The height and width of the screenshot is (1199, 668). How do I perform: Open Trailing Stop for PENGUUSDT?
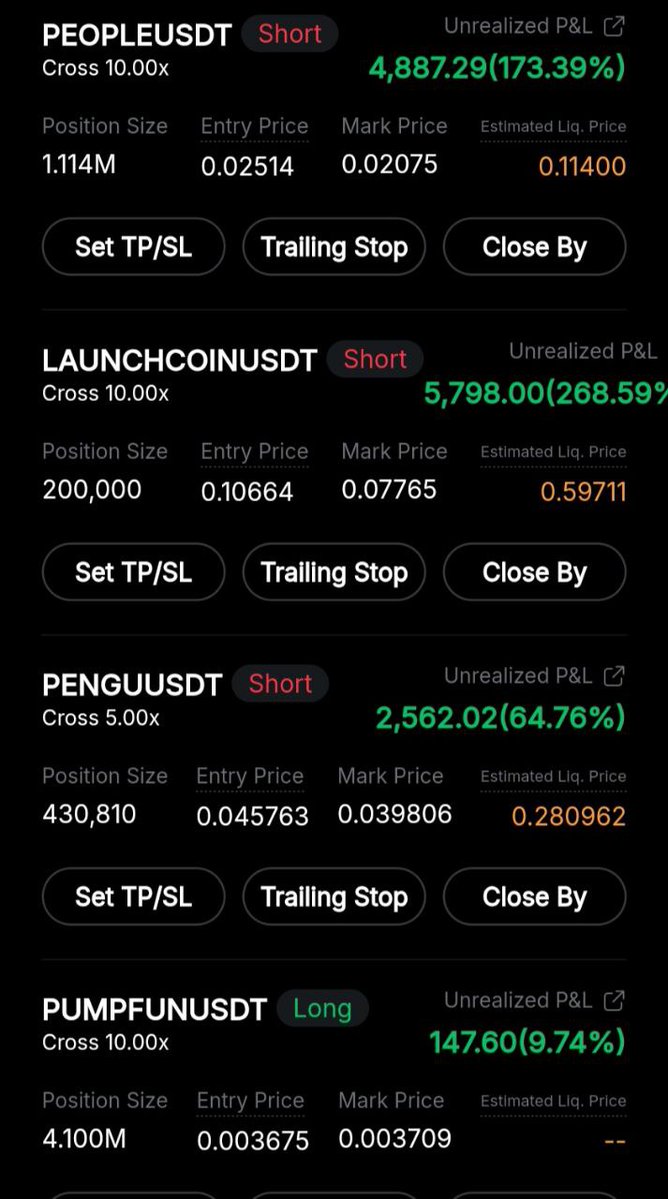[334, 896]
